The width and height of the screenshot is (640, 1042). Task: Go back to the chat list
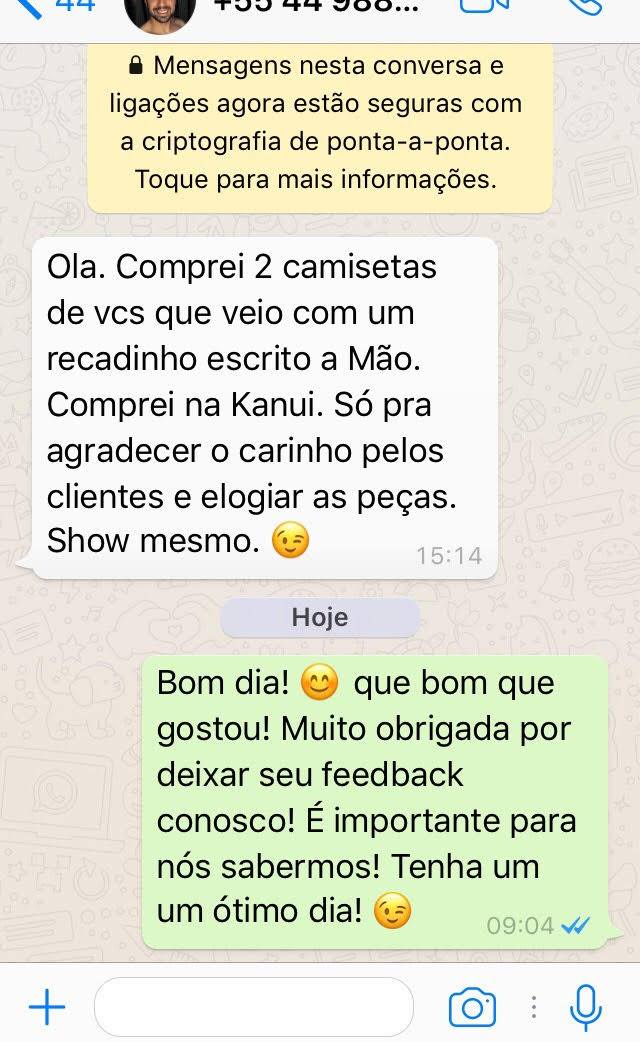click(x=50, y=8)
